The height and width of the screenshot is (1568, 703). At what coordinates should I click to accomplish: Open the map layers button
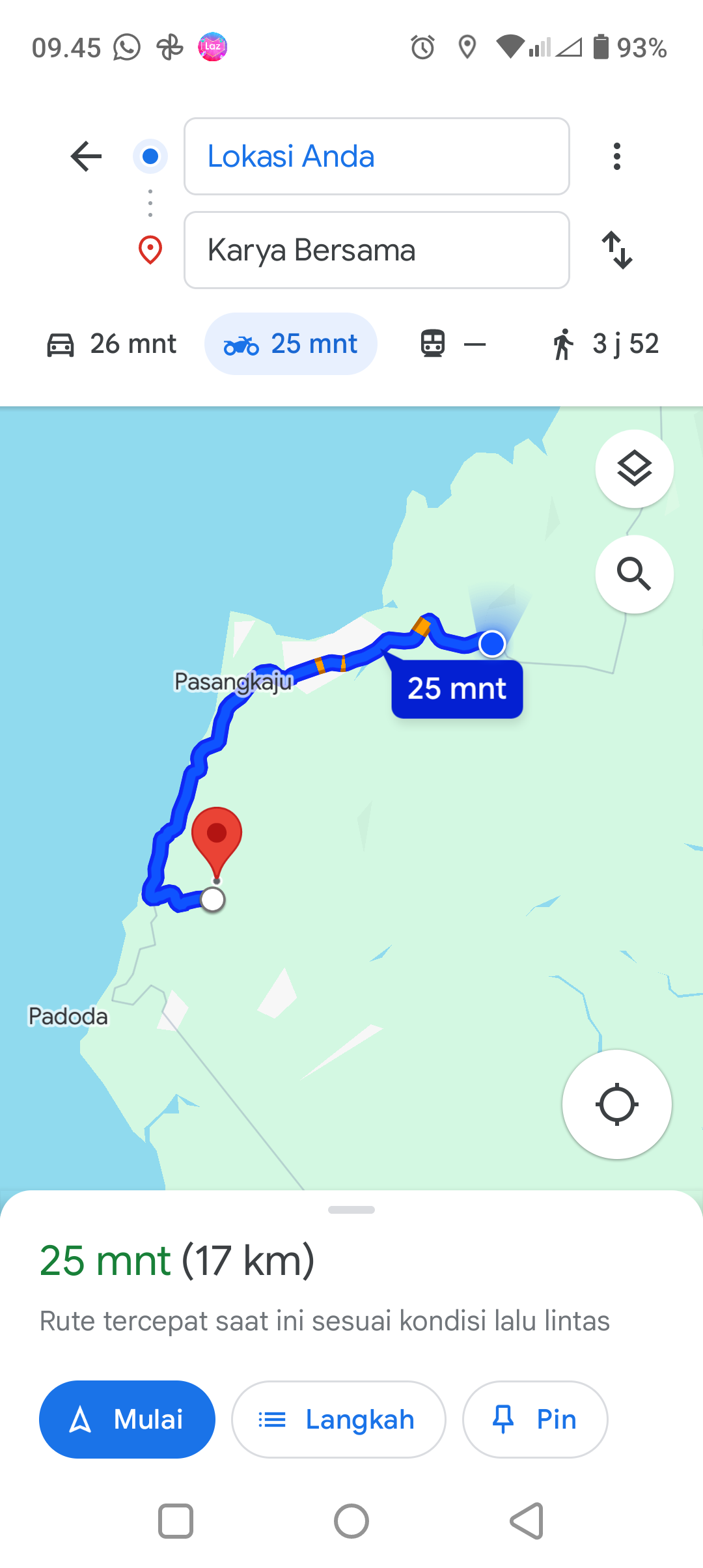[x=635, y=469]
